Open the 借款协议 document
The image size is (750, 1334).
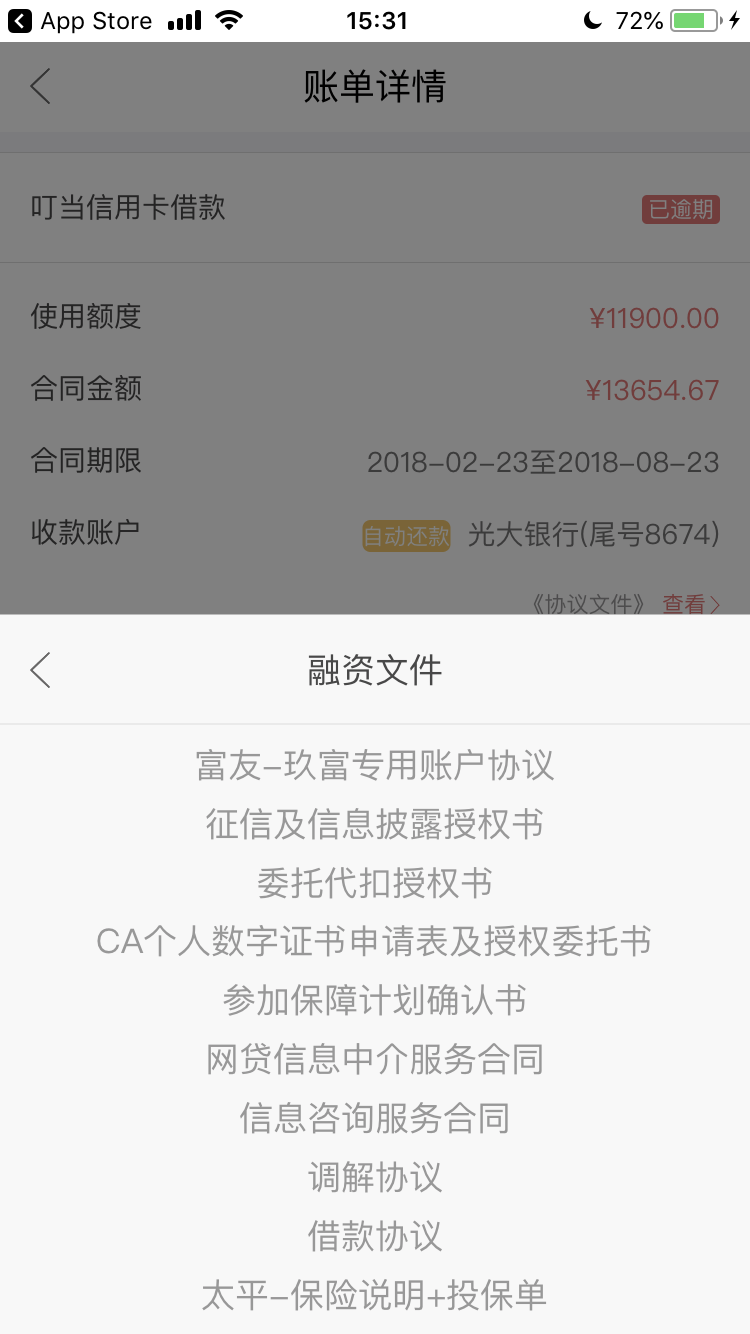click(375, 1236)
